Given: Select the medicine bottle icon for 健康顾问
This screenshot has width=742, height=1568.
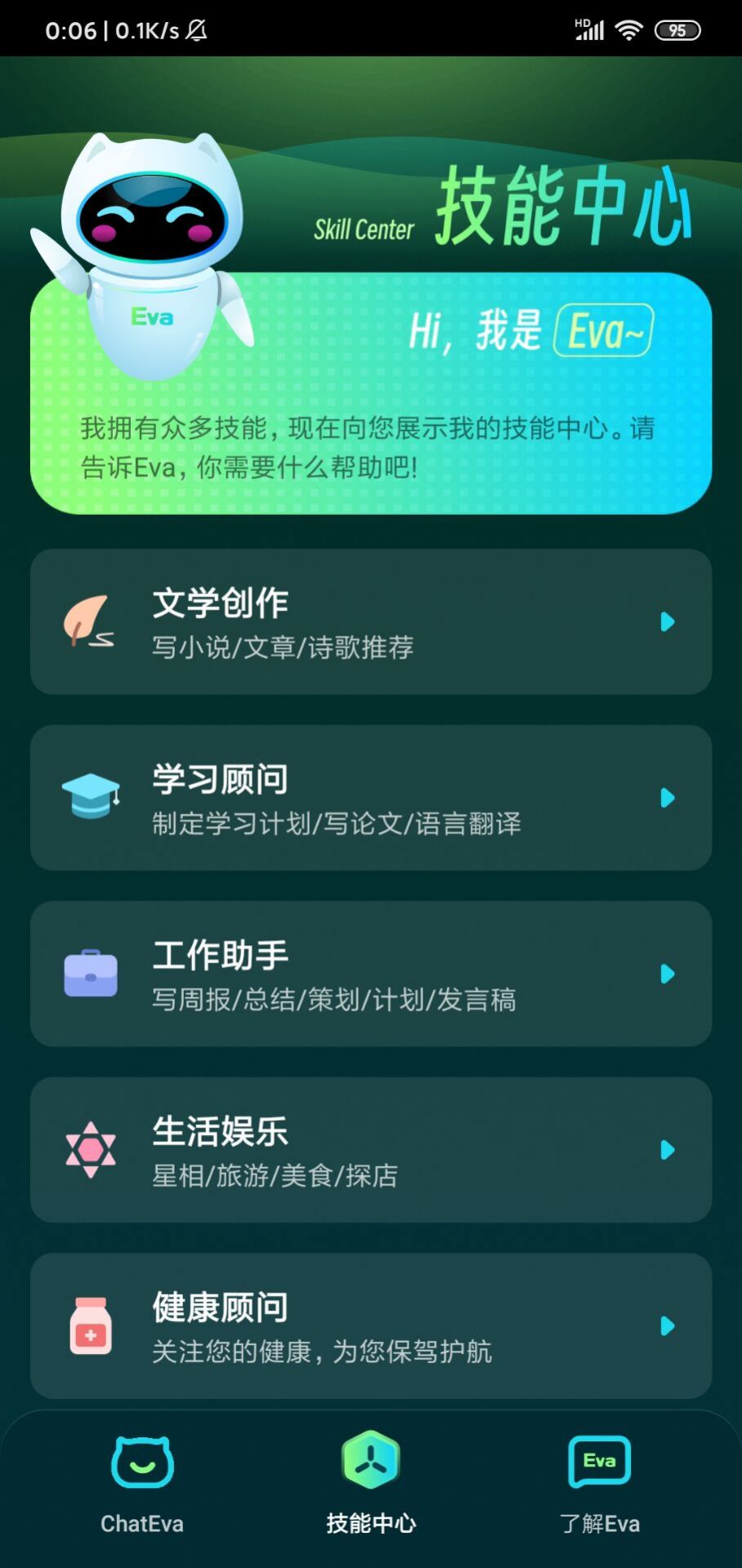Looking at the screenshot, I should point(92,1324).
